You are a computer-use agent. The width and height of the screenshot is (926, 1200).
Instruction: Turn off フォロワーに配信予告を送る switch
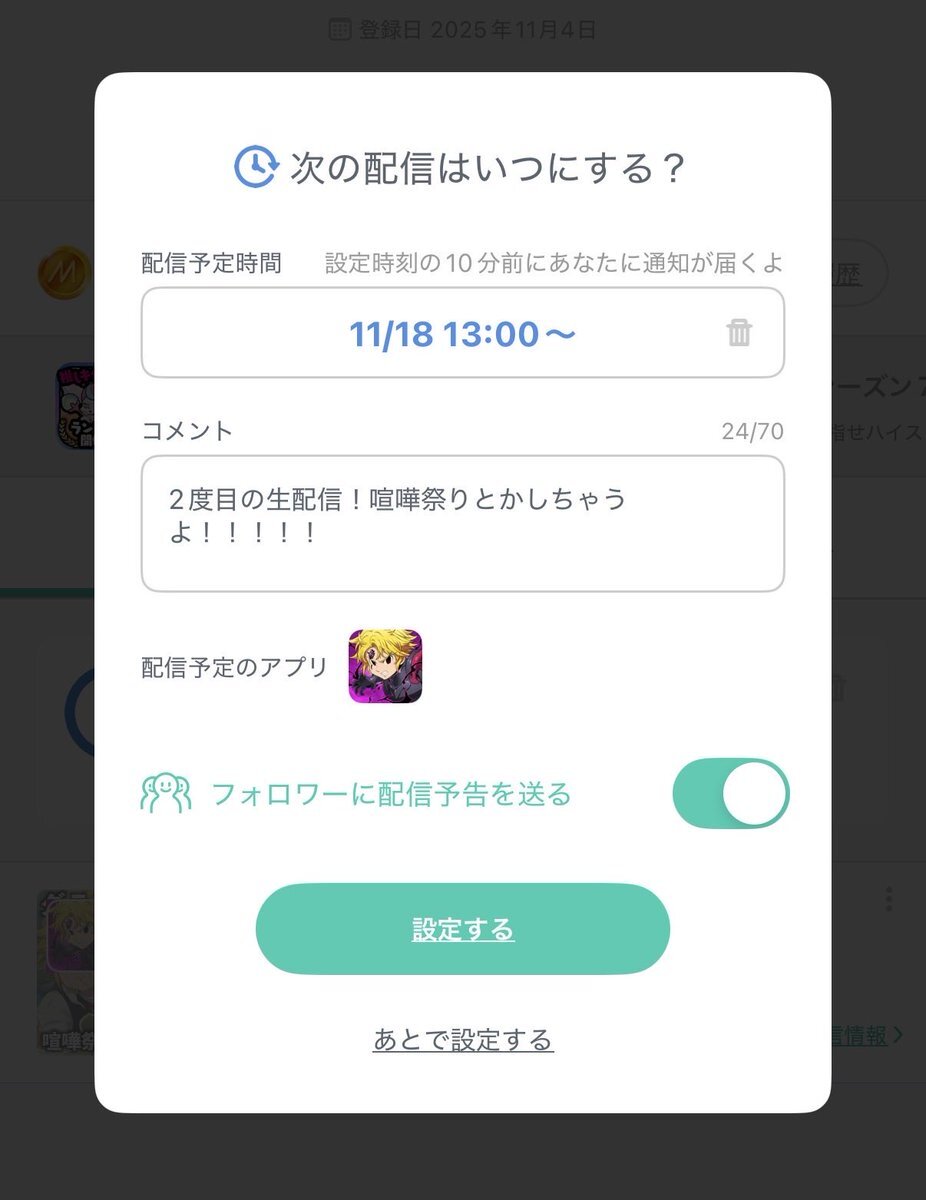pyautogui.click(x=731, y=793)
